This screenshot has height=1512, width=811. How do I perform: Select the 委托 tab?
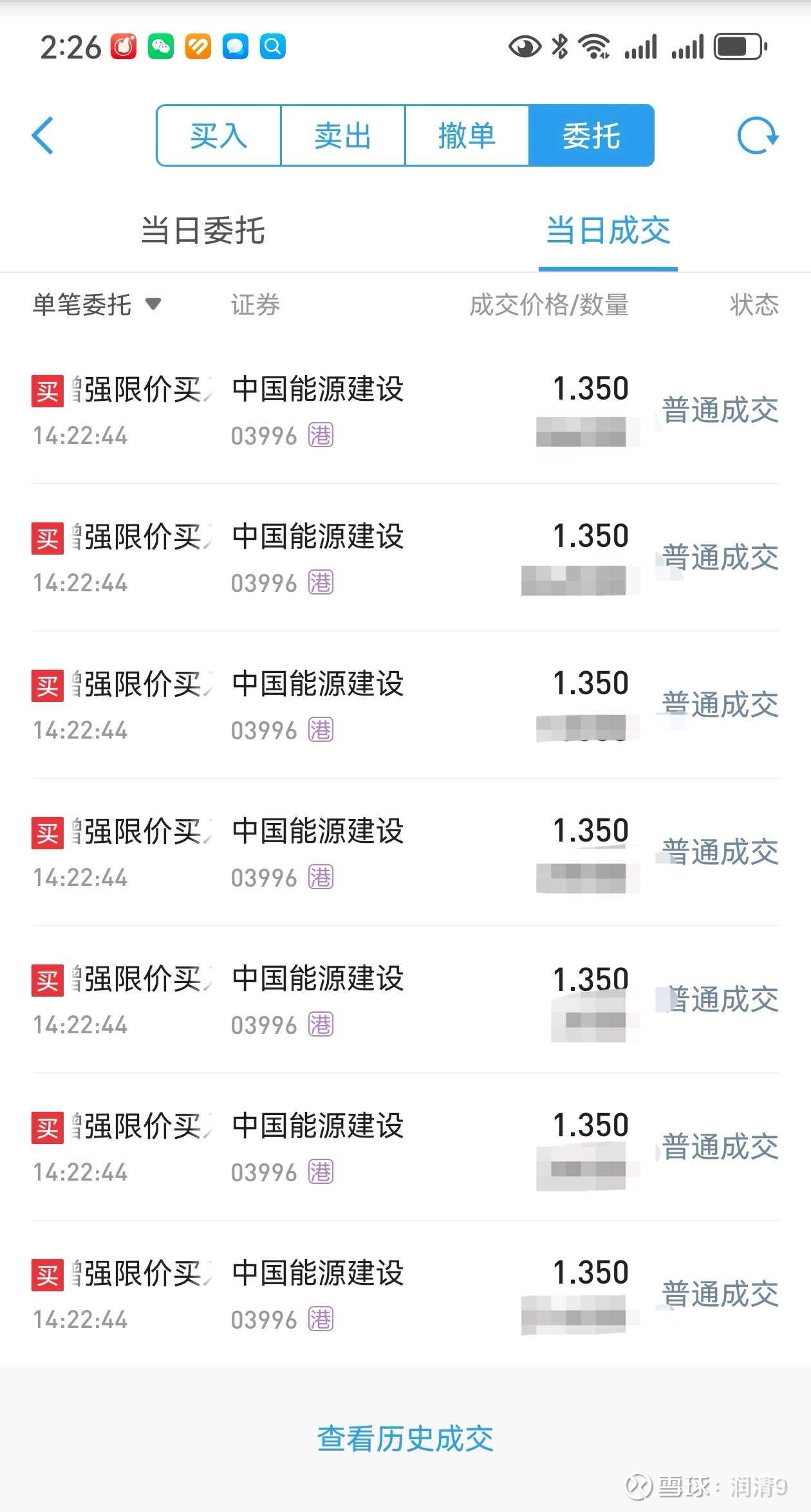[x=592, y=136]
